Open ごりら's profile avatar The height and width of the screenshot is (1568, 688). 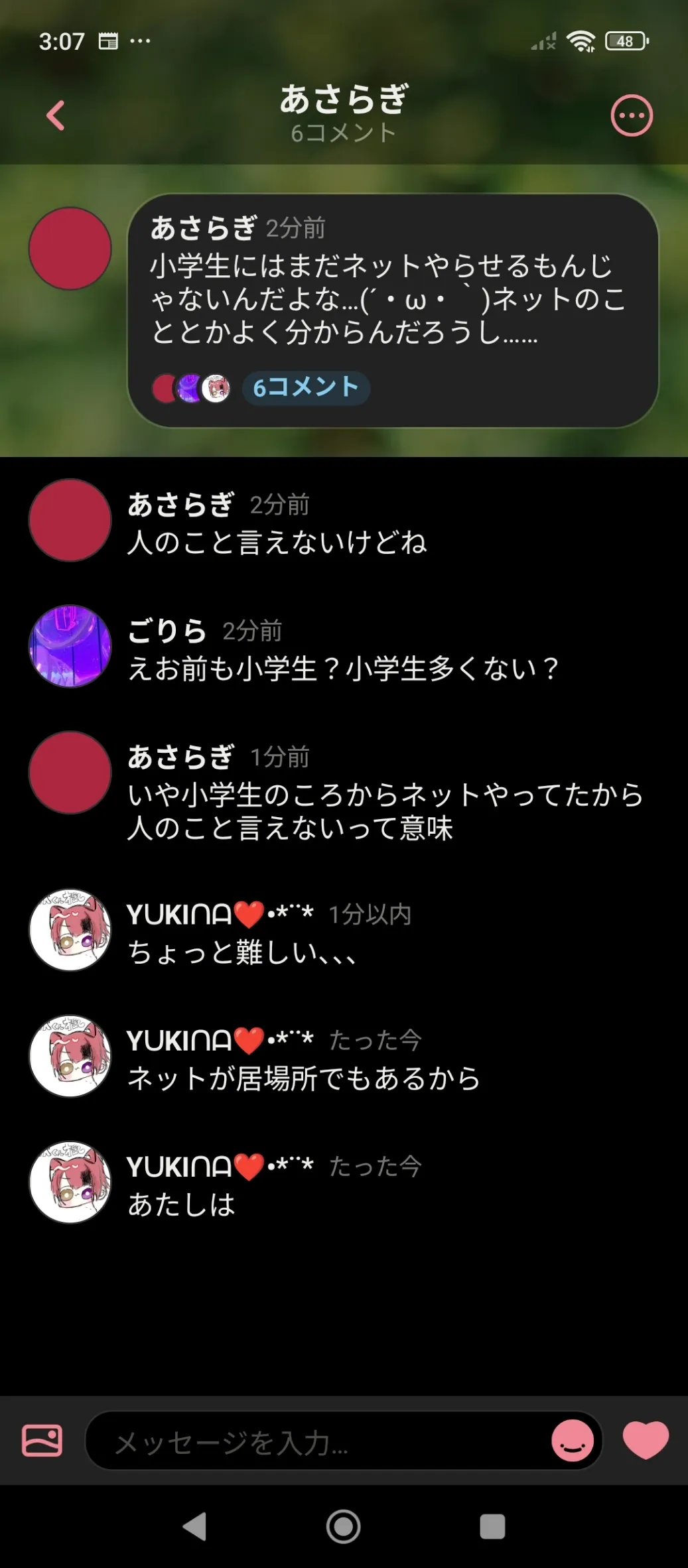[x=70, y=646]
